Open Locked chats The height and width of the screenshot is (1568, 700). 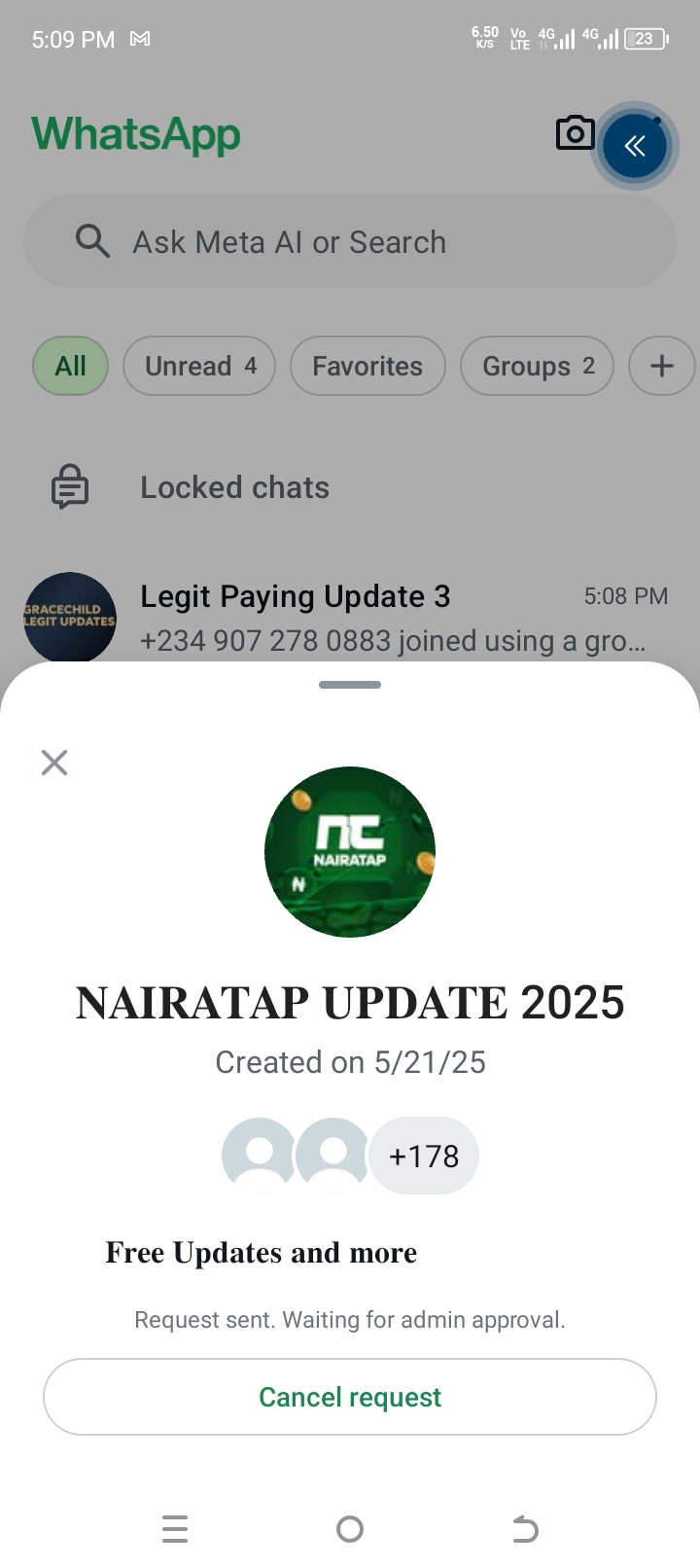coord(233,487)
